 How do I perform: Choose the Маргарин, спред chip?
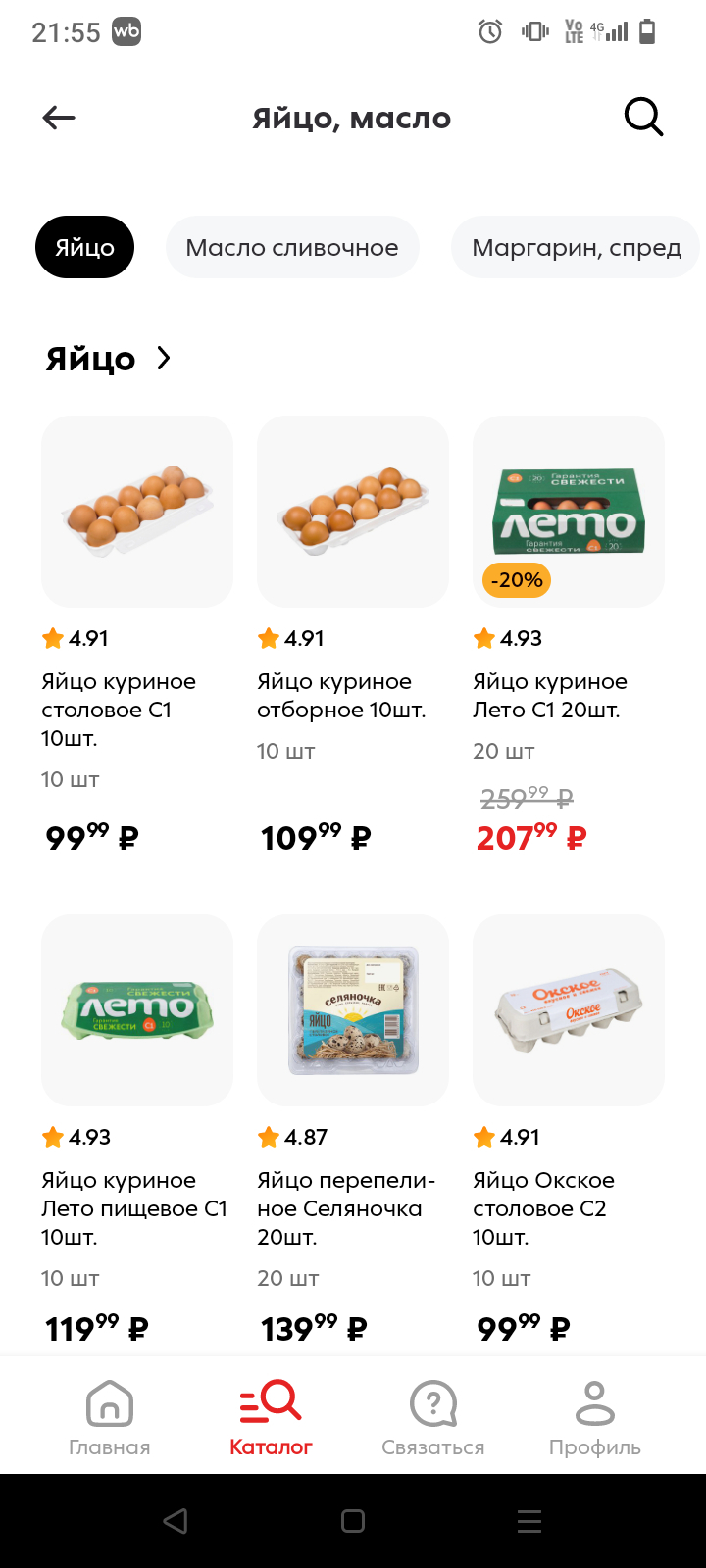[x=576, y=247]
